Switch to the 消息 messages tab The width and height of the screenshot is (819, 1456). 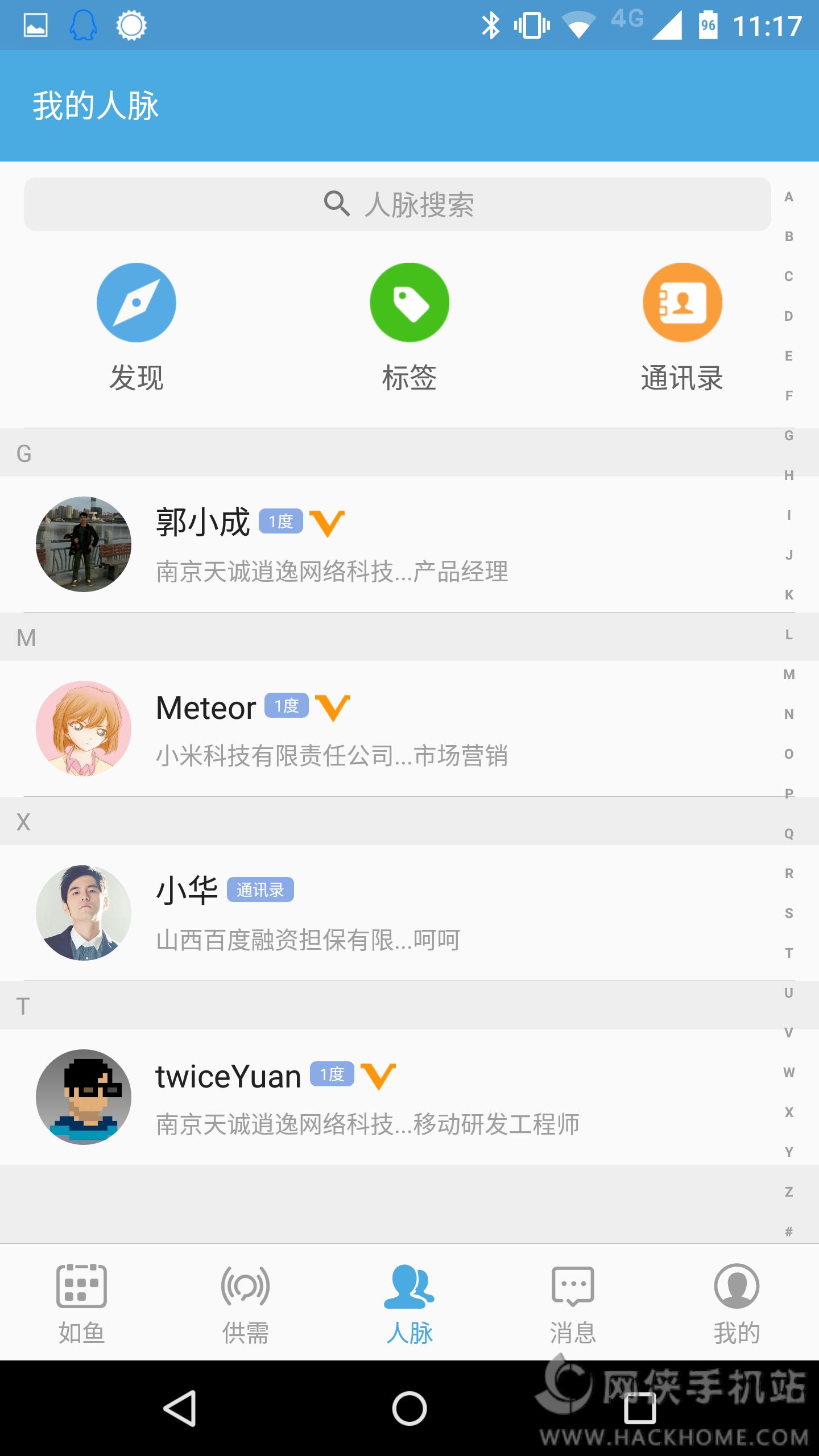tap(573, 1303)
